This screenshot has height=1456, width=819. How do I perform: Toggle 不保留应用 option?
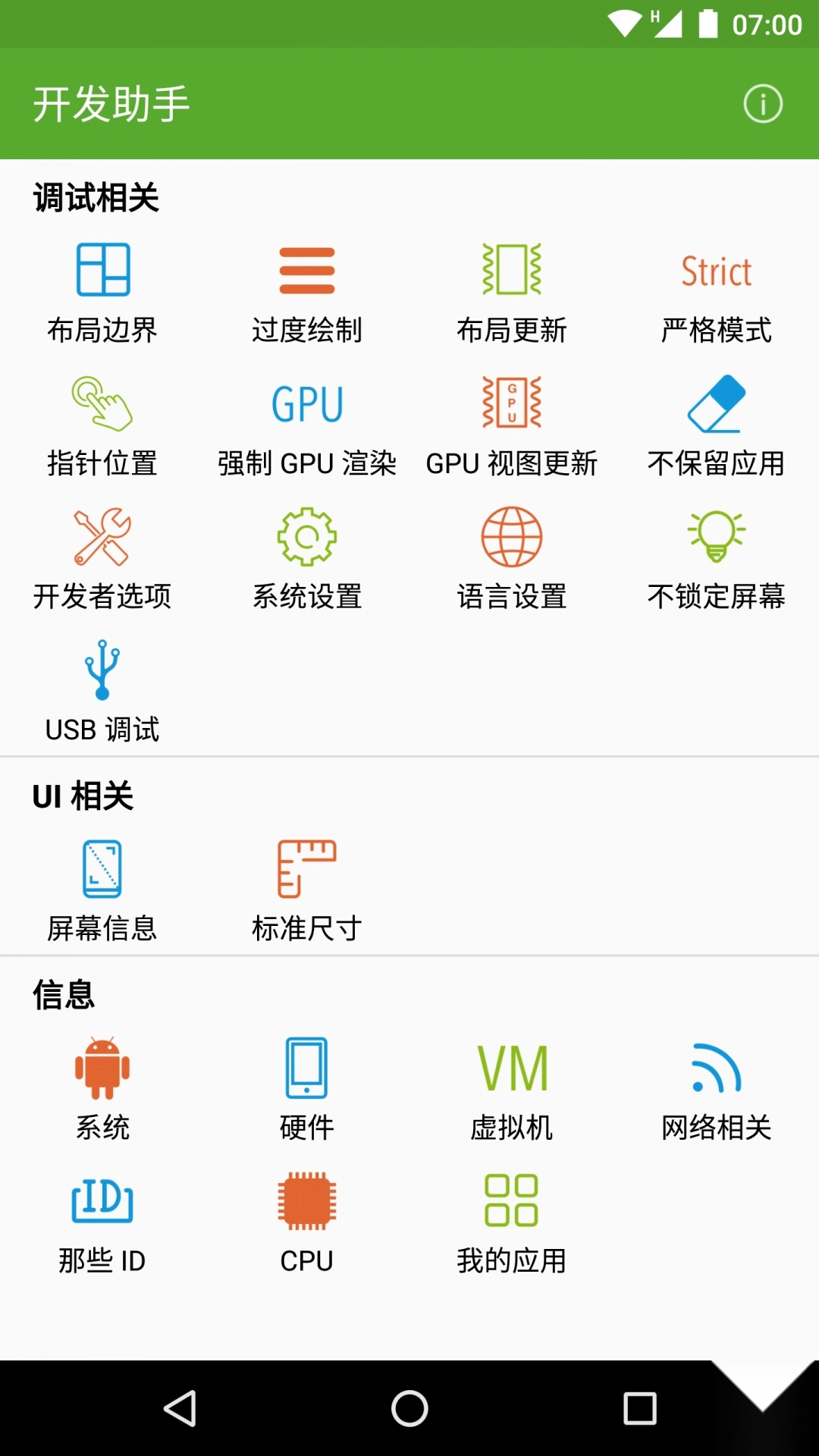pyautogui.click(x=717, y=426)
